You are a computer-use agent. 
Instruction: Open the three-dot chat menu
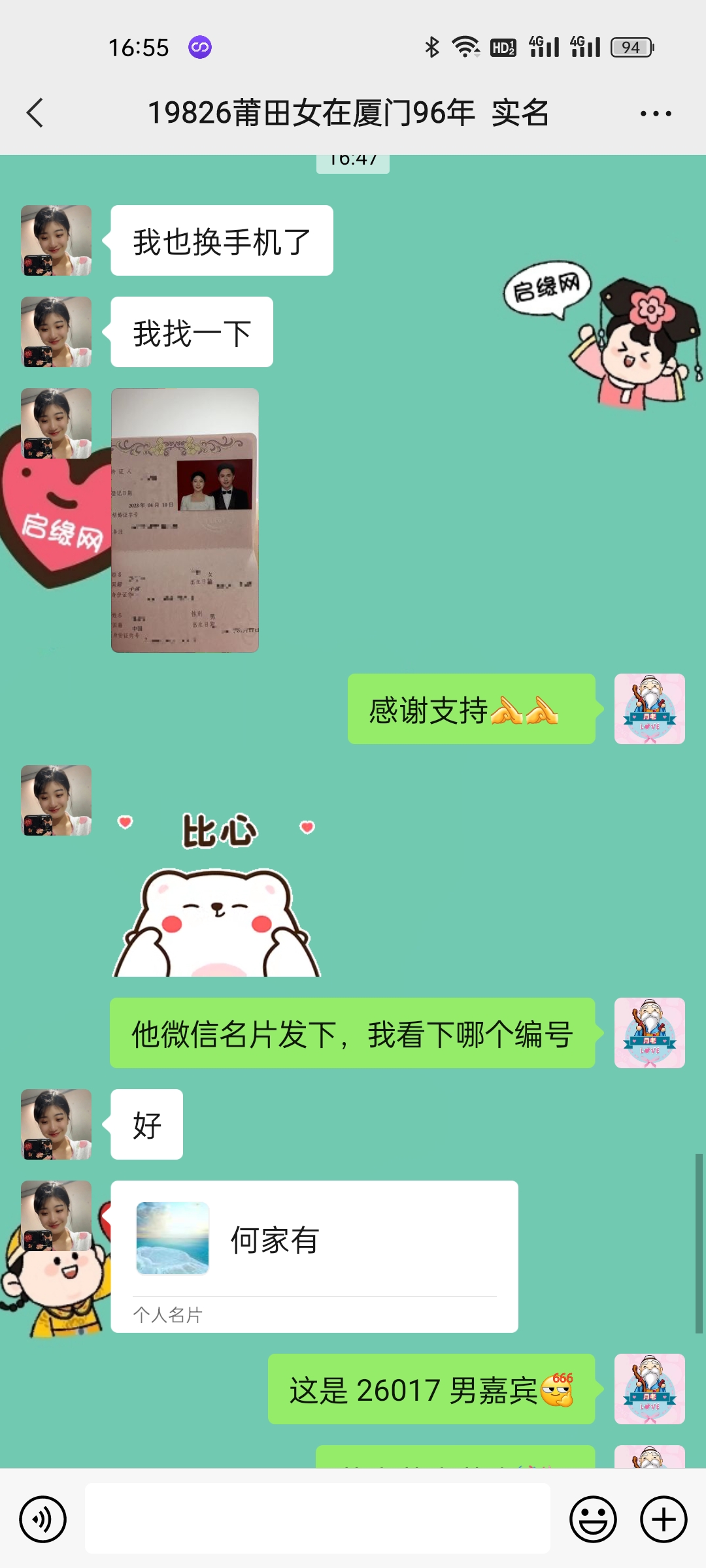pyautogui.click(x=655, y=114)
